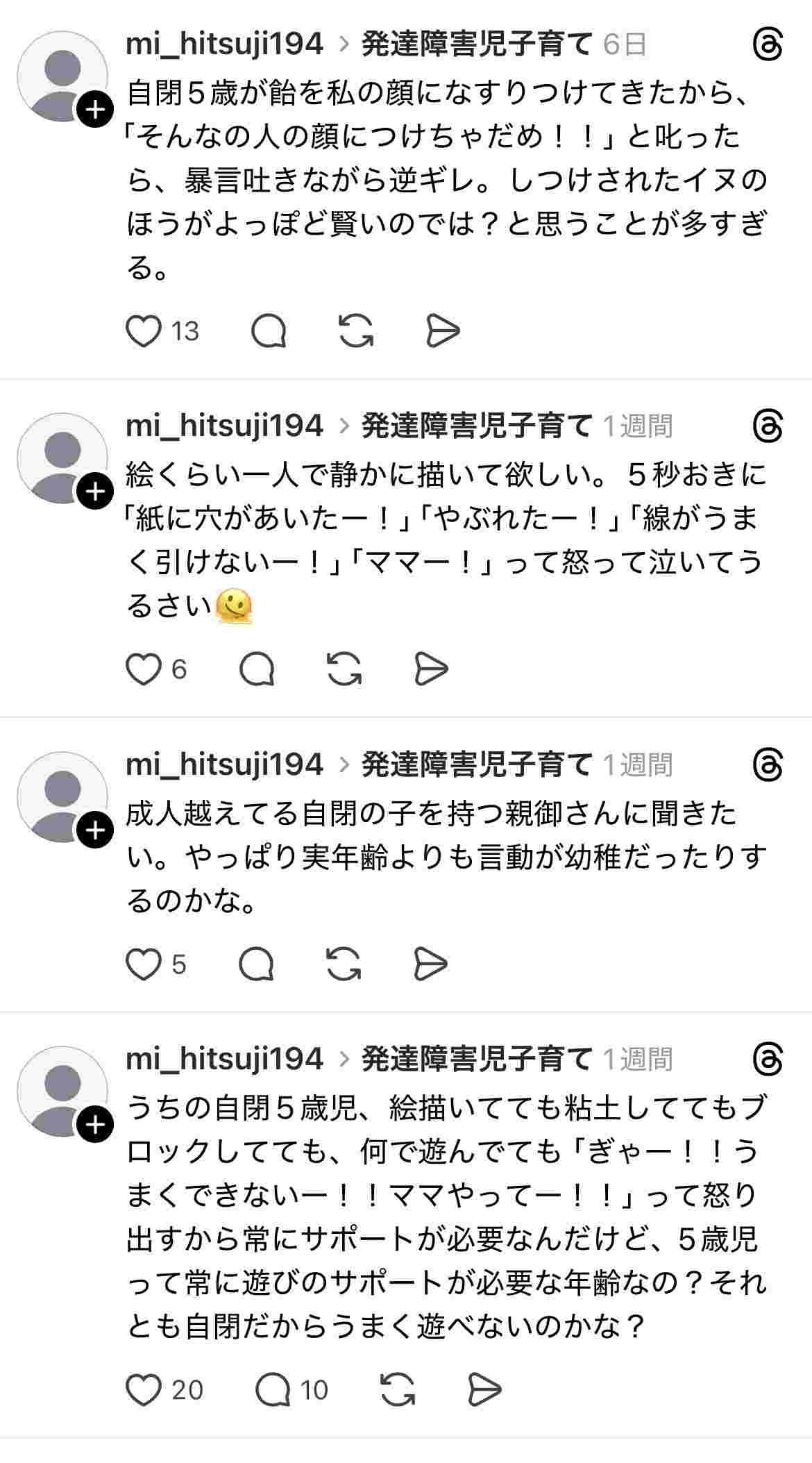Open Threads logo on the 6日 post
Image resolution: width=812 pixels, height=1463 pixels.
(x=768, y=46)
